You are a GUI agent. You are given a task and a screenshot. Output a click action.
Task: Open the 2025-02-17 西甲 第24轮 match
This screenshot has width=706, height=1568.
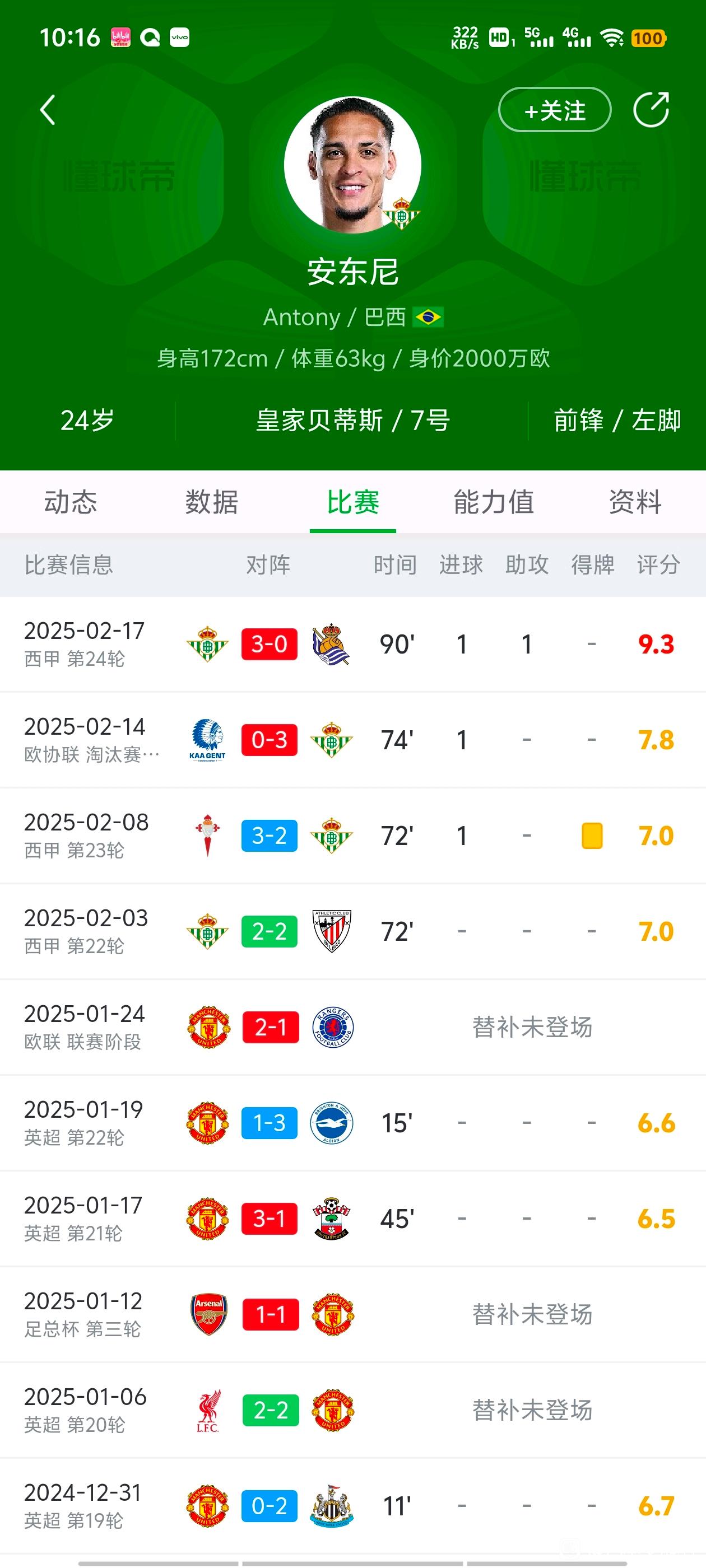(352, 644)
